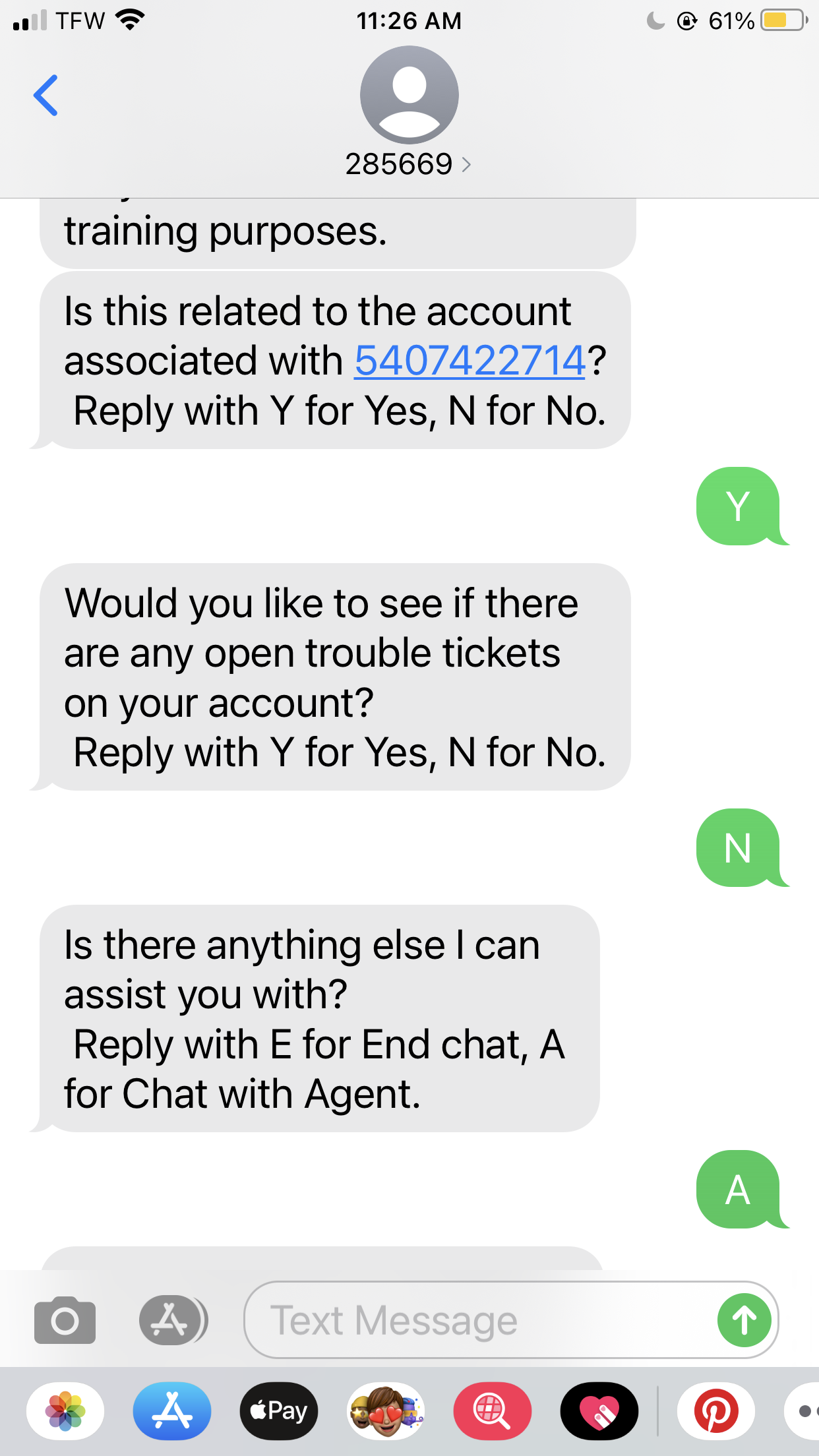Open the iMessage App Store icon beside the text field
819x1456 pixels.
pyautogui.click(x=171, y=1319)
